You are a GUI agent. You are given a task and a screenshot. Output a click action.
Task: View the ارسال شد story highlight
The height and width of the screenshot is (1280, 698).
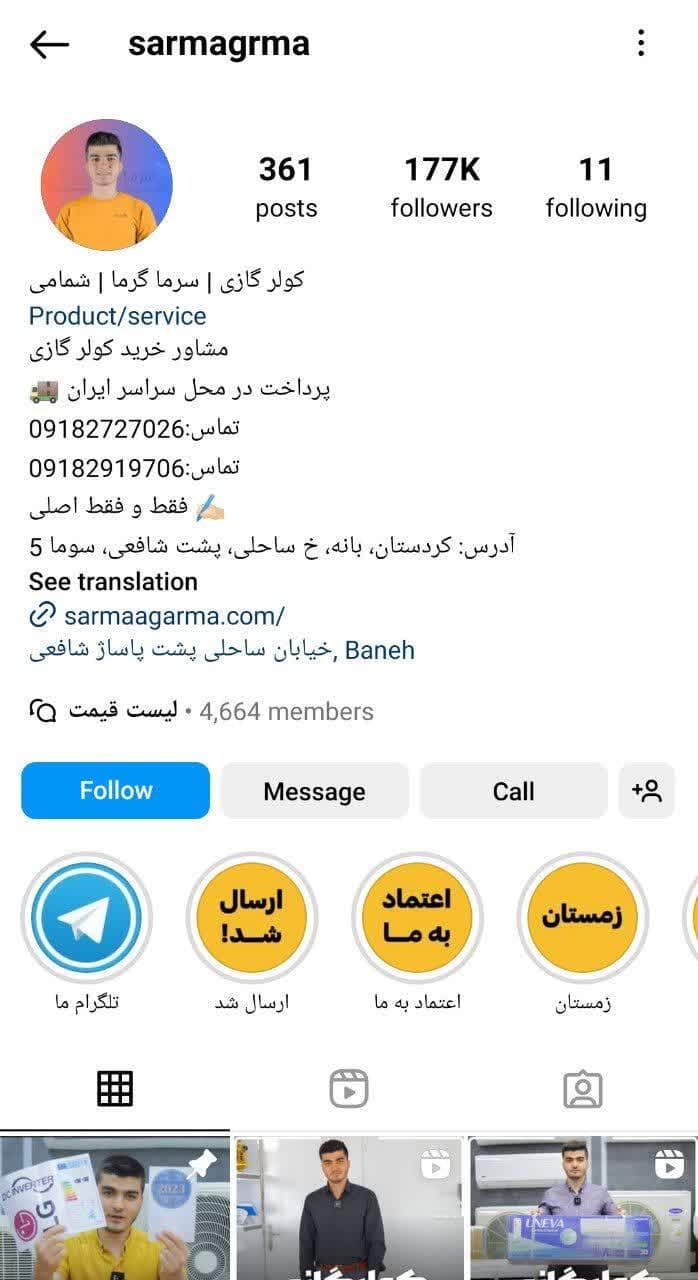point(252,918)
